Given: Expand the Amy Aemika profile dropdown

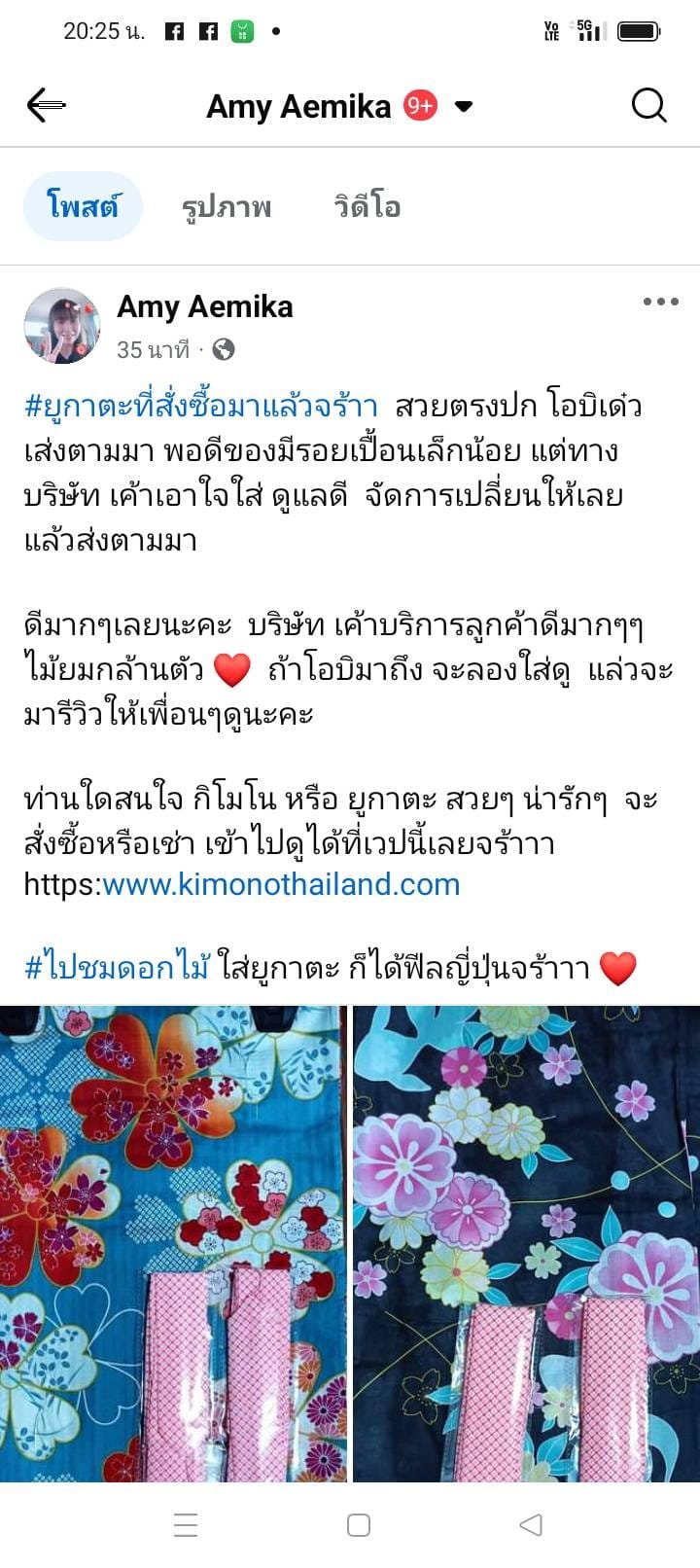Looking at the screenshot, I should 464,106.
